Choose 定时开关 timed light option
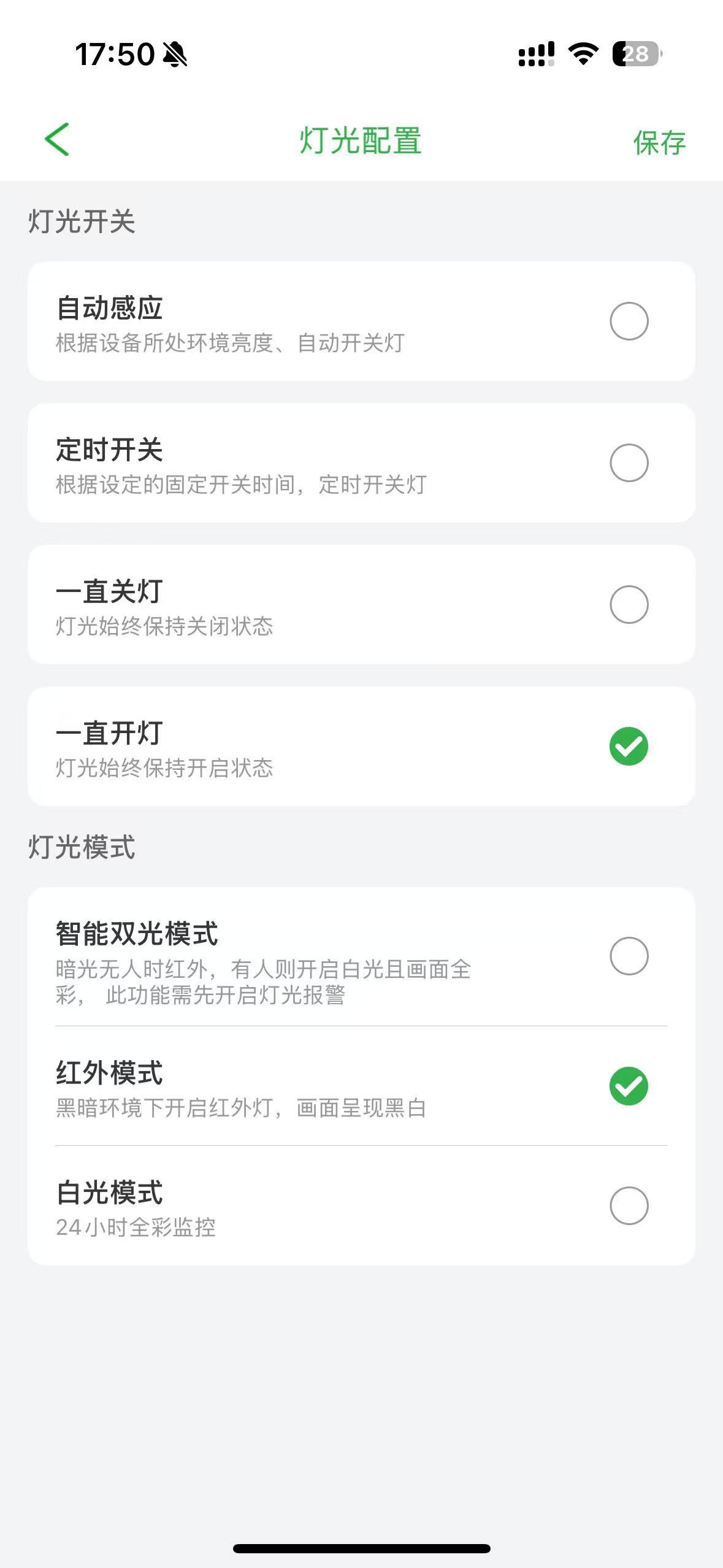This screenshot has width=723, height=1568. [629, 463]
